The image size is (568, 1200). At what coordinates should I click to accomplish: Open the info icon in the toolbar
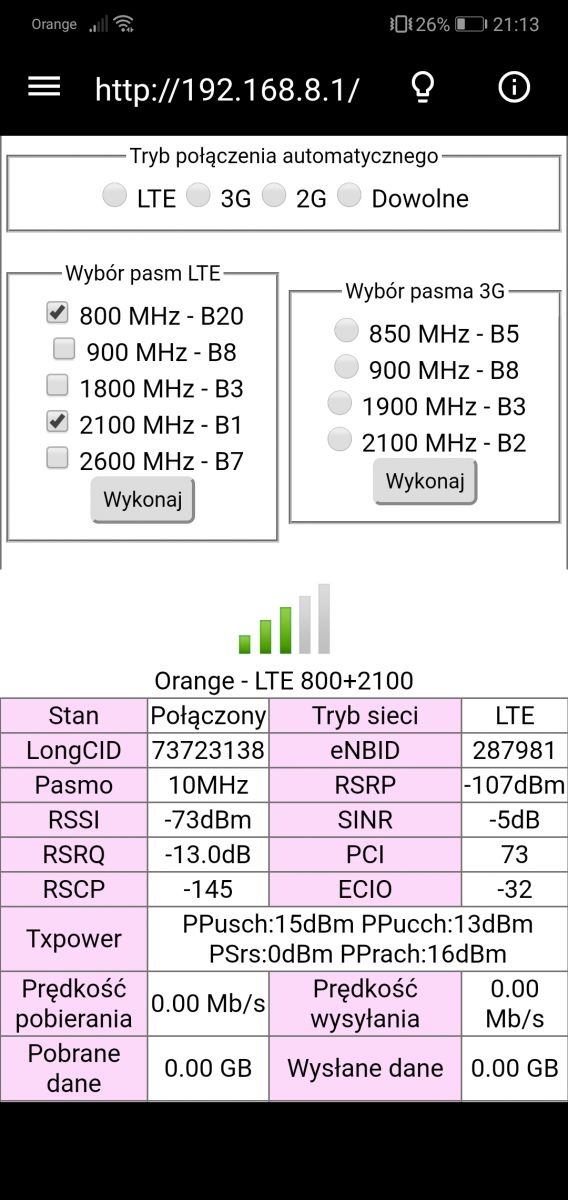coord(514,88)
